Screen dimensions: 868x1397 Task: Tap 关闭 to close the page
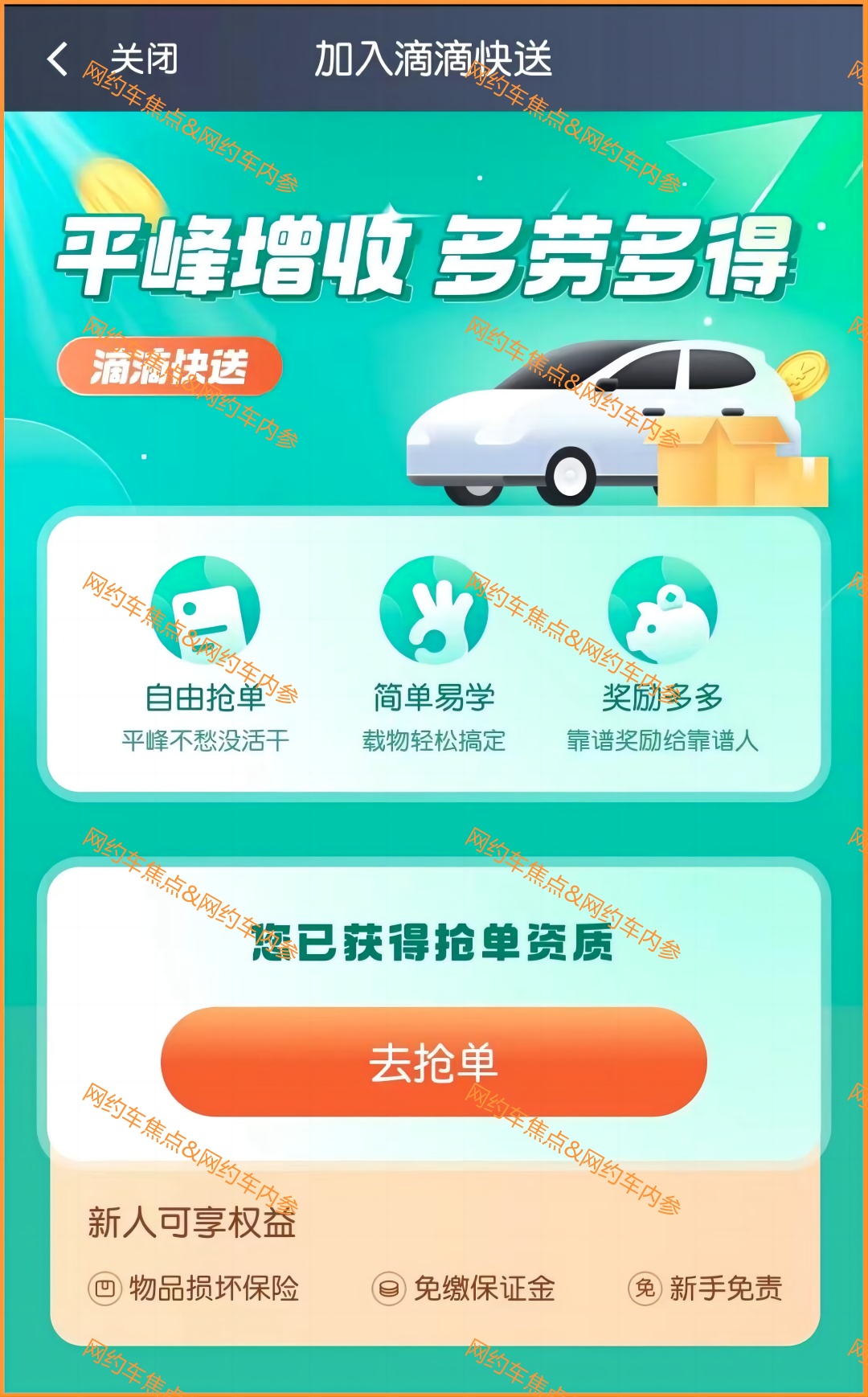click(x=144, y=59)
